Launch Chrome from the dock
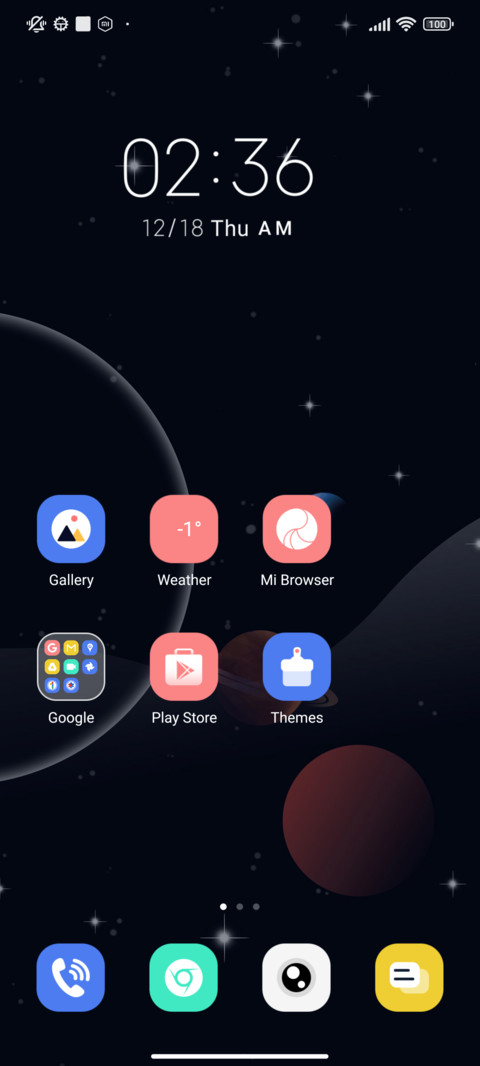 (x=184, y=978)
